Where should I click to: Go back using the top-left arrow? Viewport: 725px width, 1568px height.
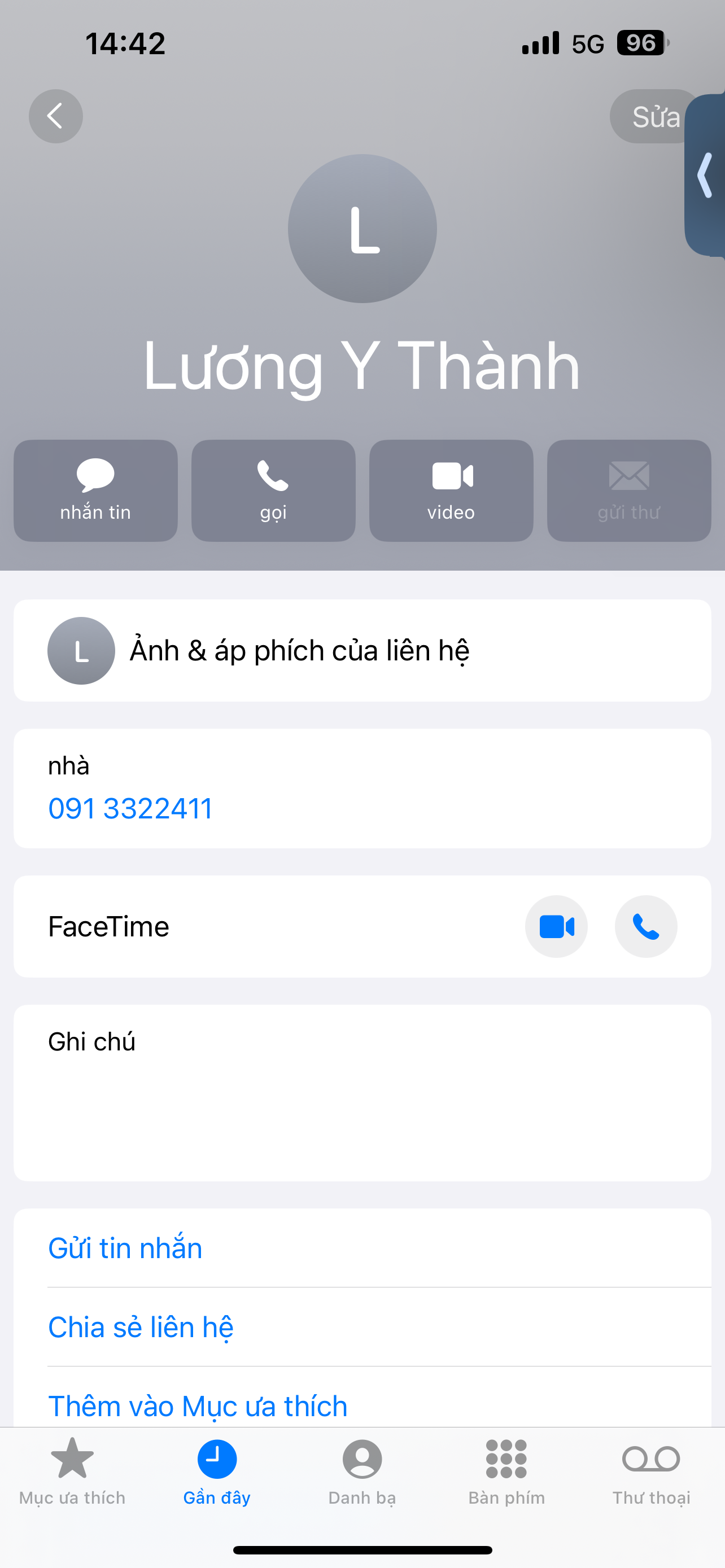click(55, 116)
